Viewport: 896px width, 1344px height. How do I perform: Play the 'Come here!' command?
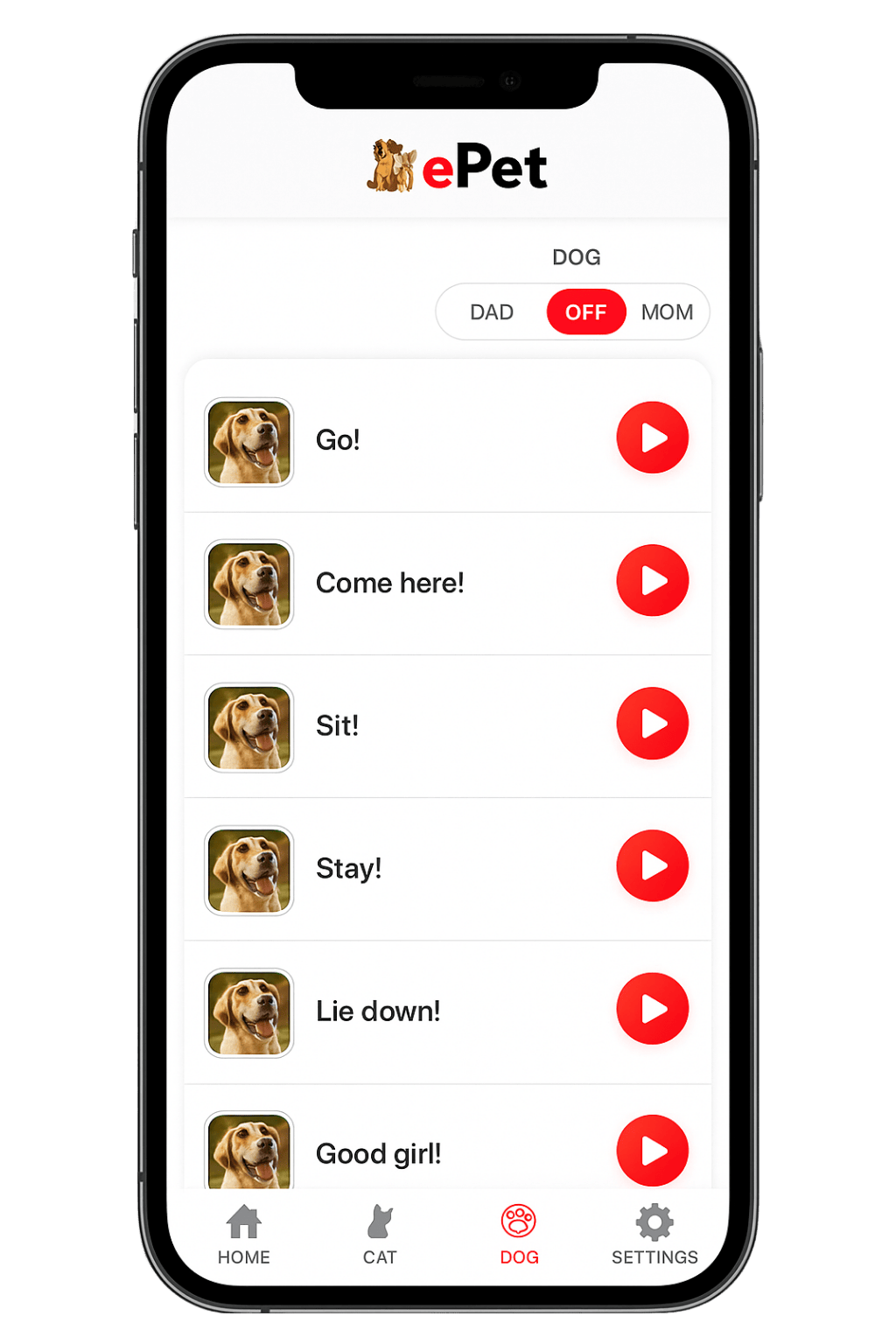point(652,580)
